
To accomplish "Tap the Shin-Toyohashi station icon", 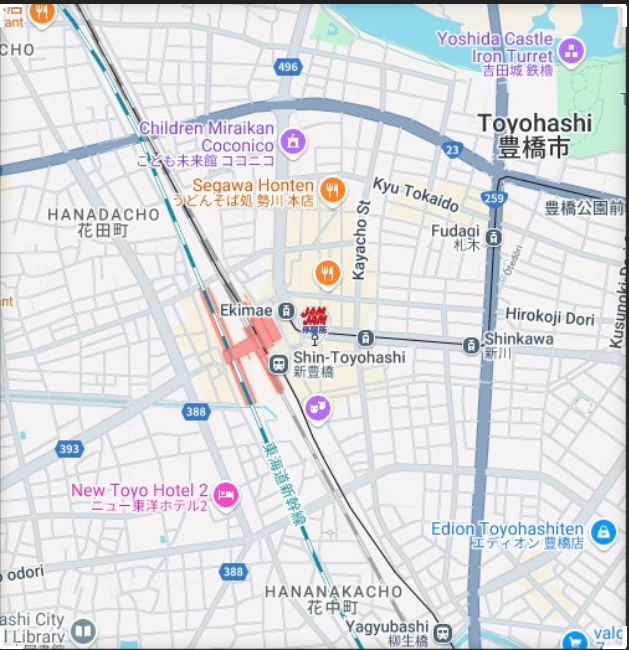I will 278,365.
